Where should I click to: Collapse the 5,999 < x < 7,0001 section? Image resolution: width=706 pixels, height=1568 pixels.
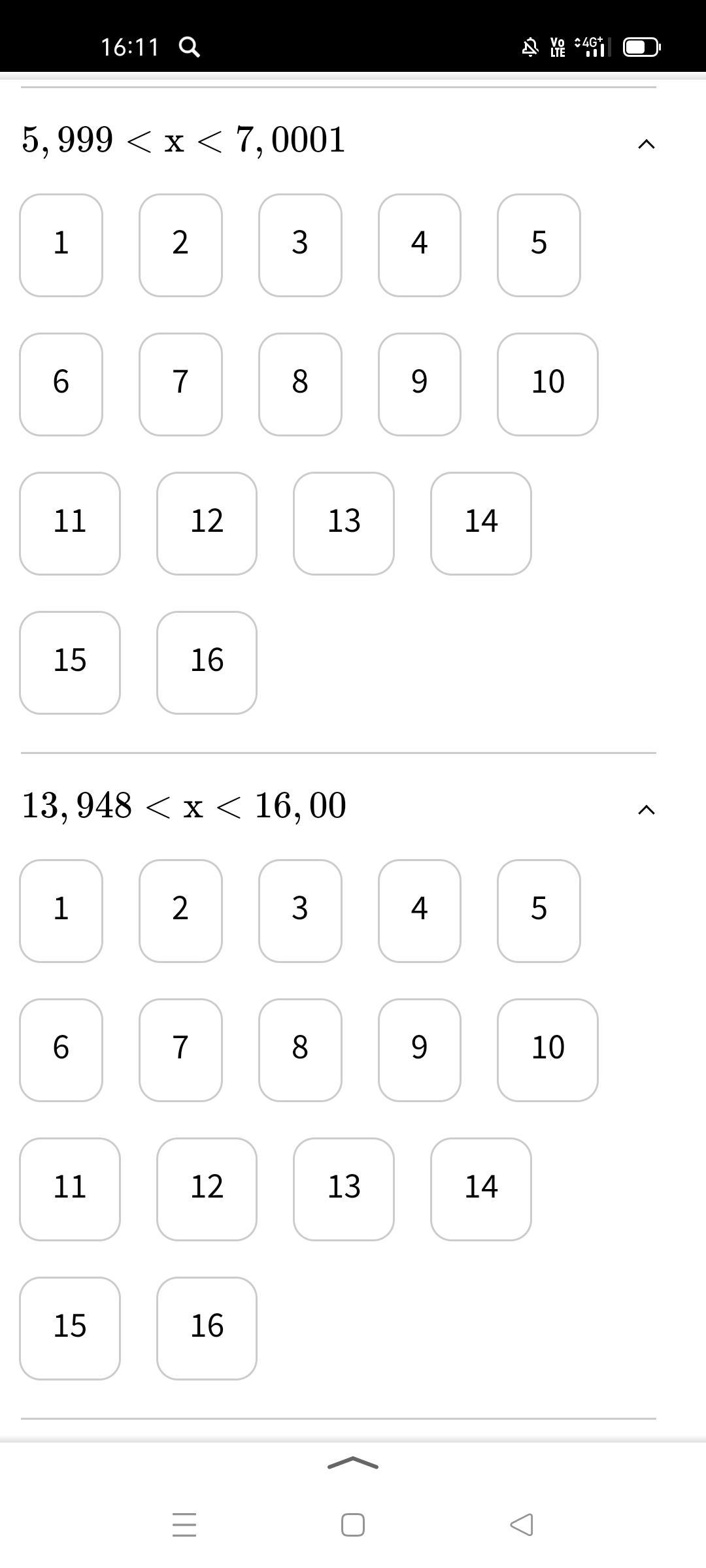646,144
